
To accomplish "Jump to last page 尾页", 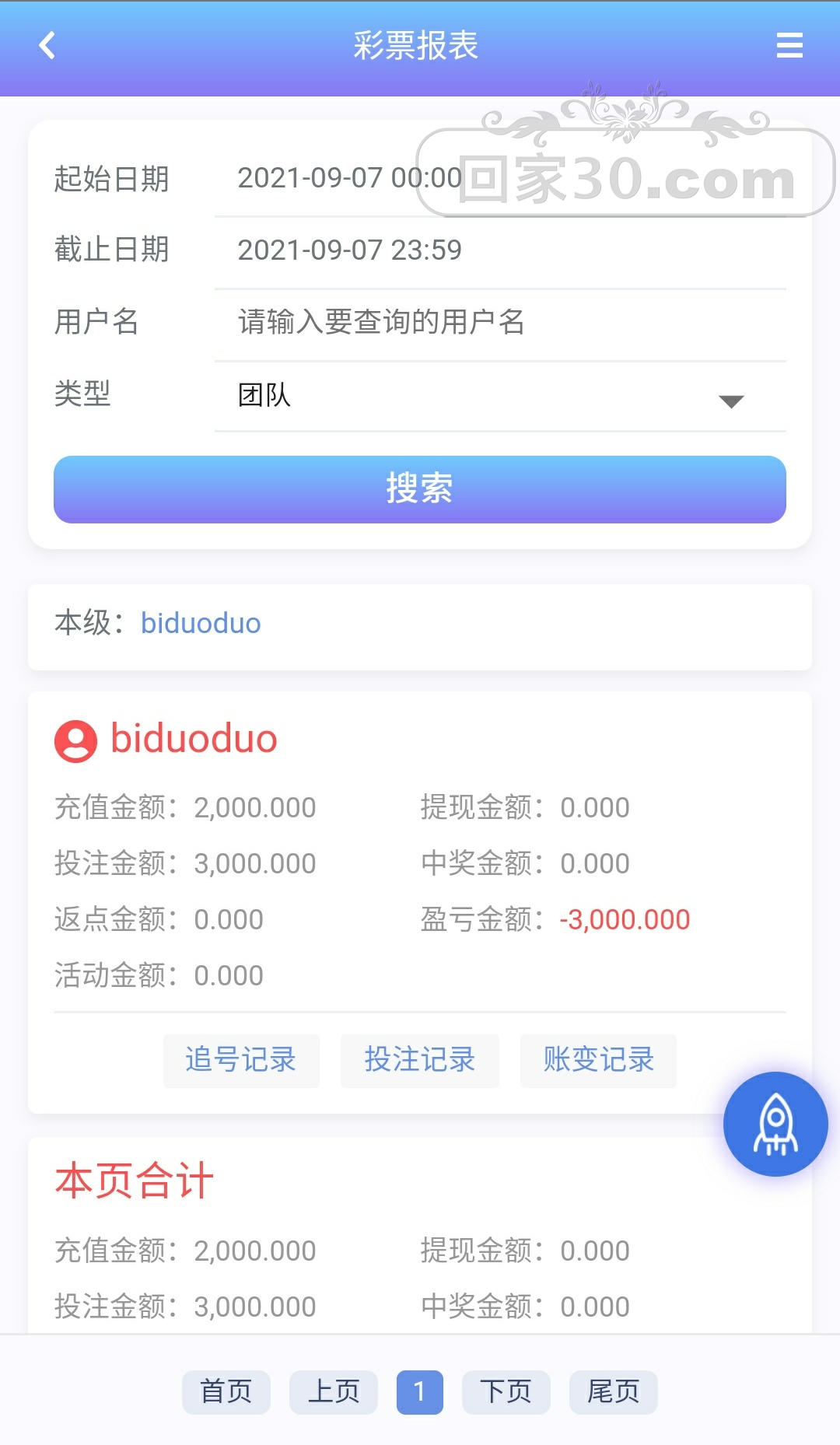I will (614, 1392).
